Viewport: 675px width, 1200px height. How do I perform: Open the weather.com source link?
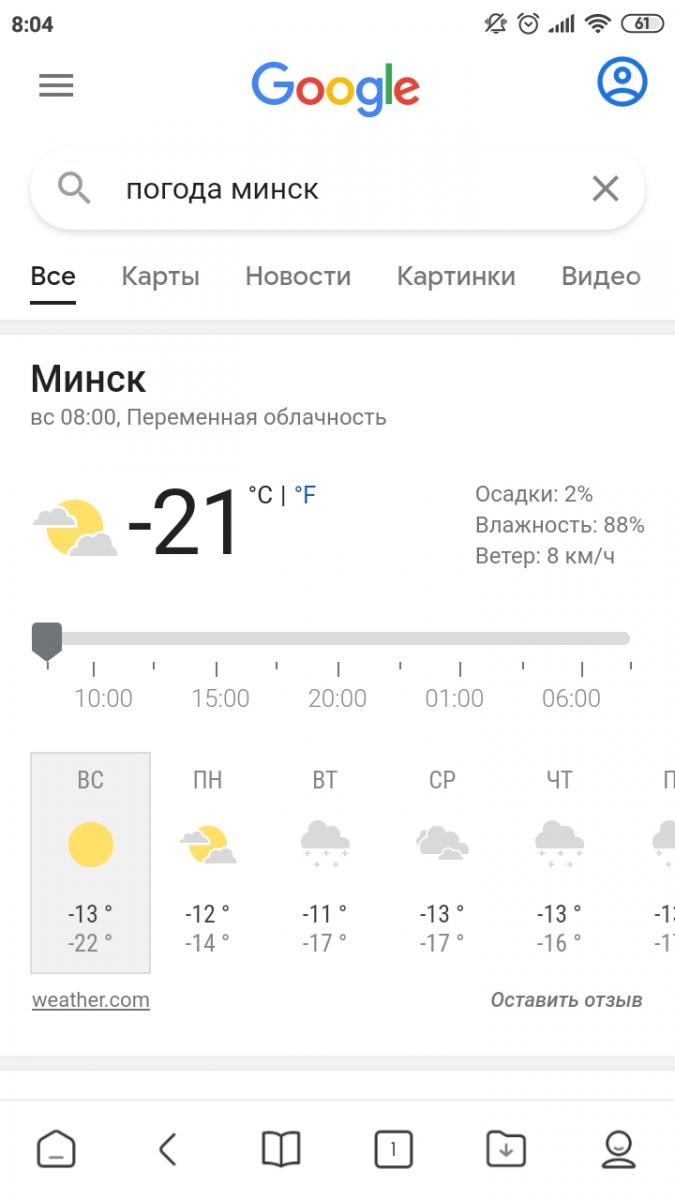click(x=91, y=1000)
